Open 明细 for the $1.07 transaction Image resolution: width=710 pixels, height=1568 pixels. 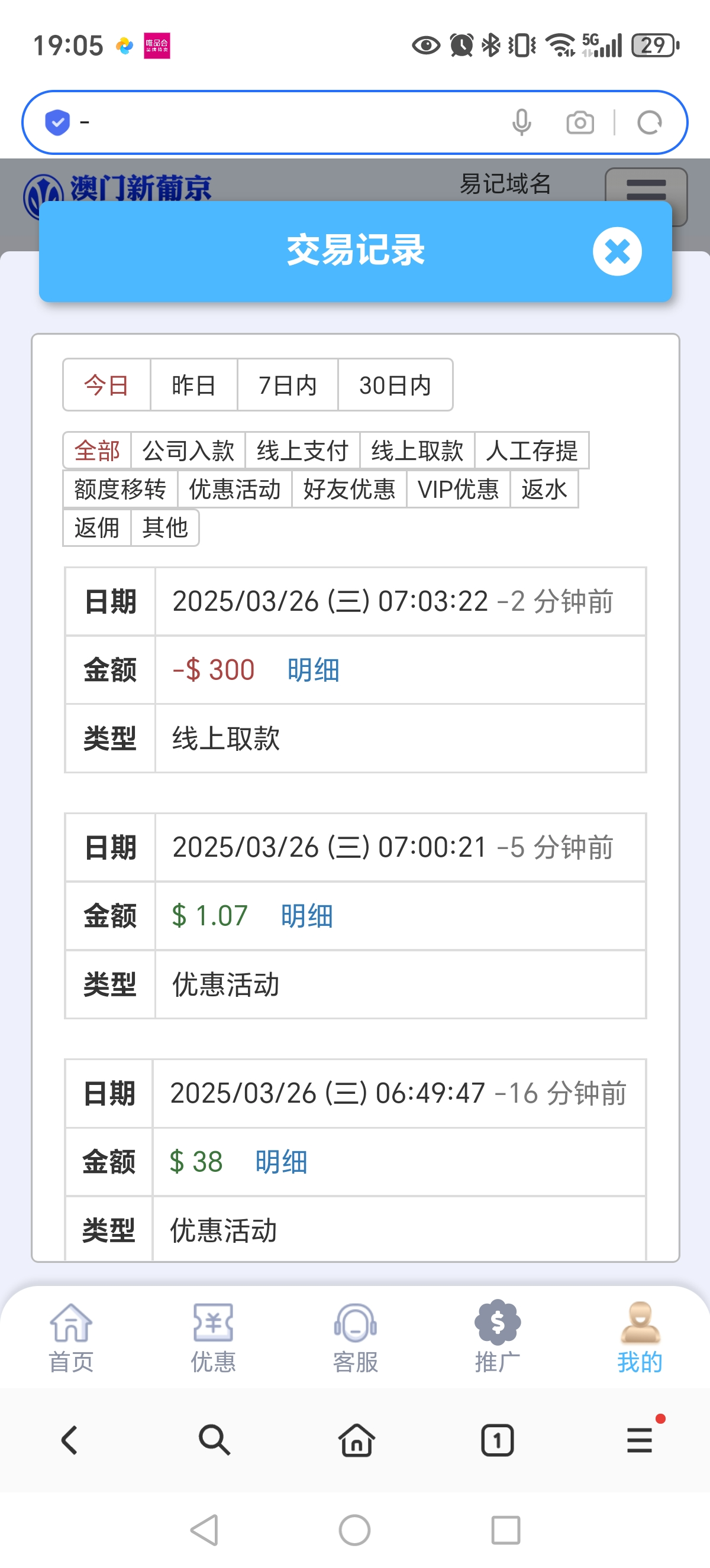[307, 916]
